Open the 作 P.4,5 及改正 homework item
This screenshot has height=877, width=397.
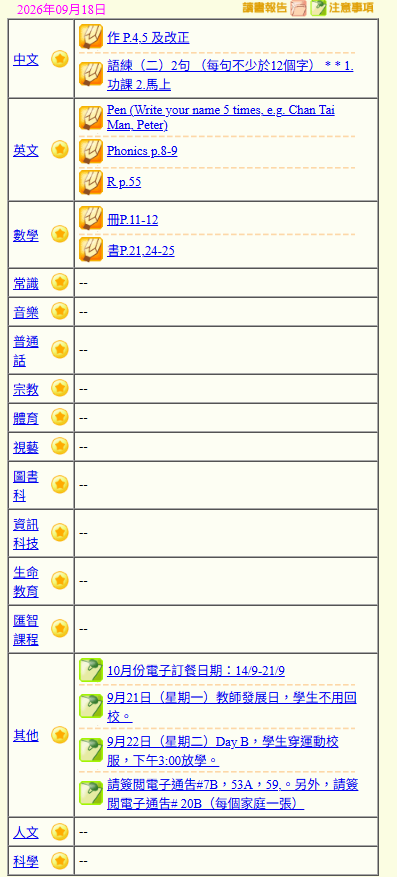(148, 38)
